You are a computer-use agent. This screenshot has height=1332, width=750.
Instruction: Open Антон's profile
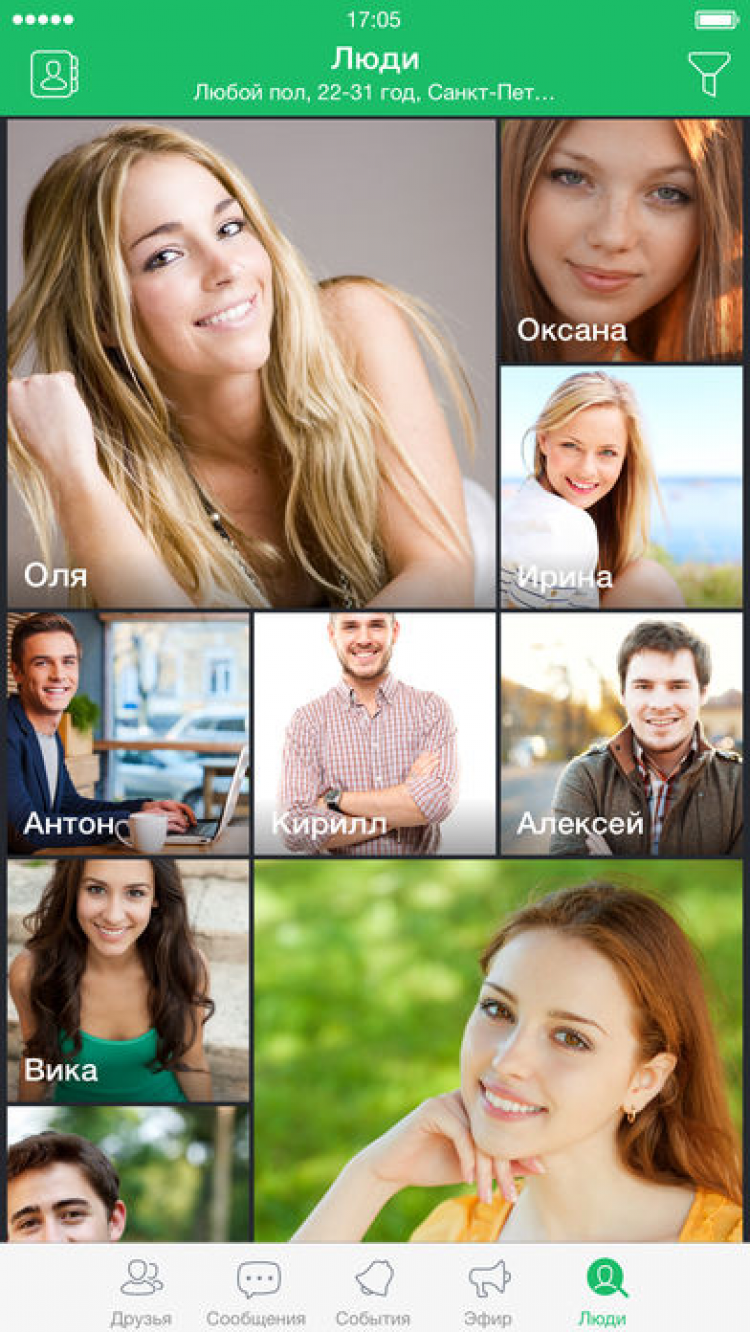point(128,733)
